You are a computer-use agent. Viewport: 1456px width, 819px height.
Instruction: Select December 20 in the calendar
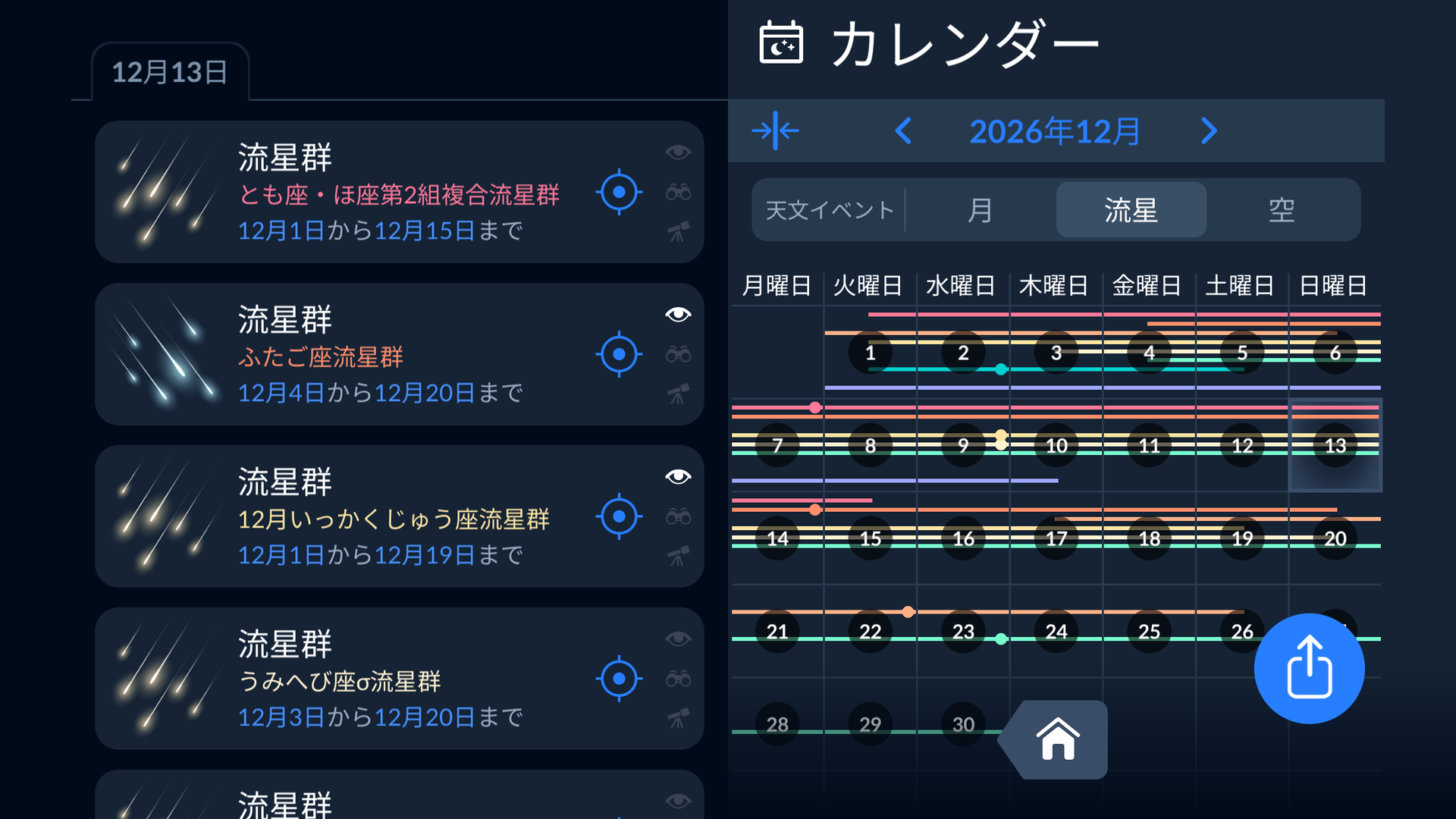pos(1335,538)
